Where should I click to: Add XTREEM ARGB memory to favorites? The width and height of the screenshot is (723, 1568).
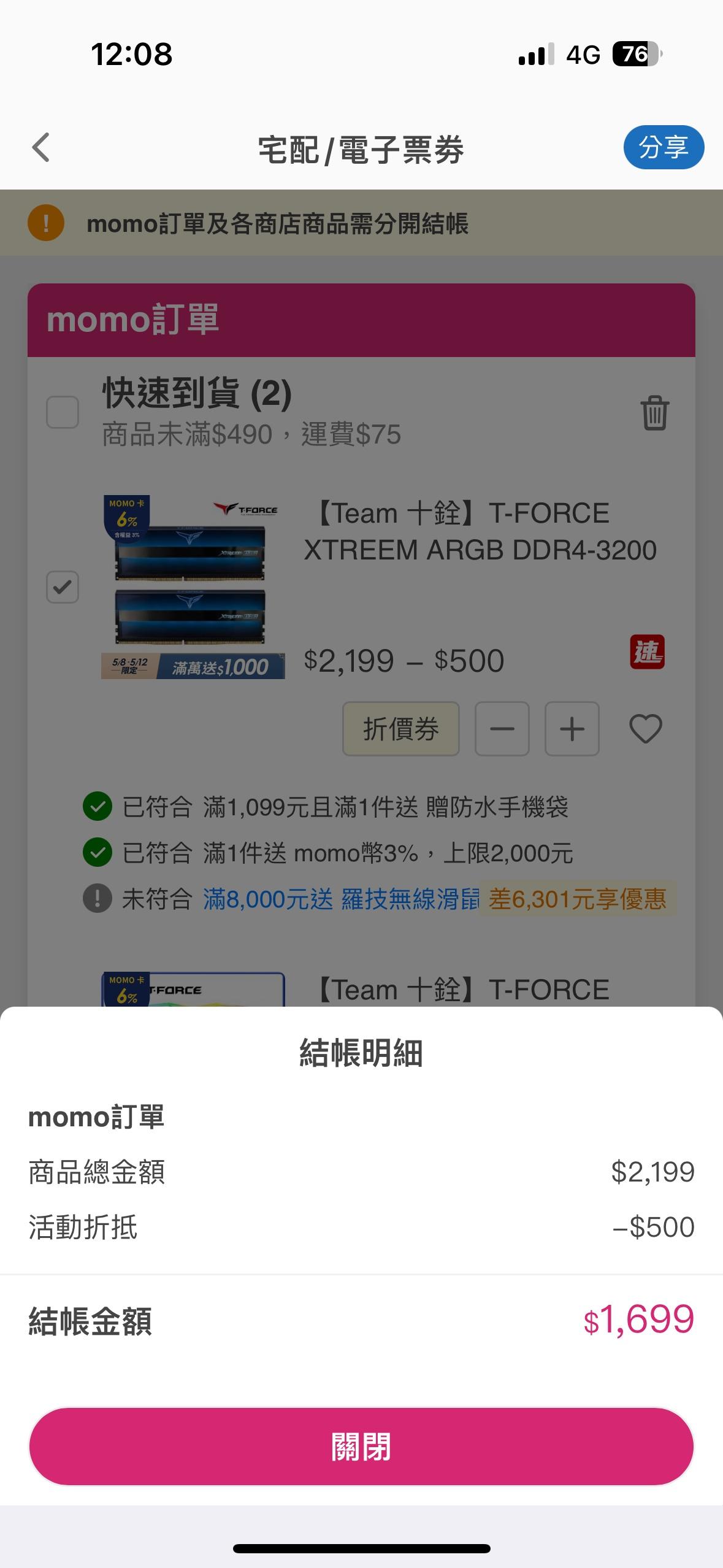645,729
